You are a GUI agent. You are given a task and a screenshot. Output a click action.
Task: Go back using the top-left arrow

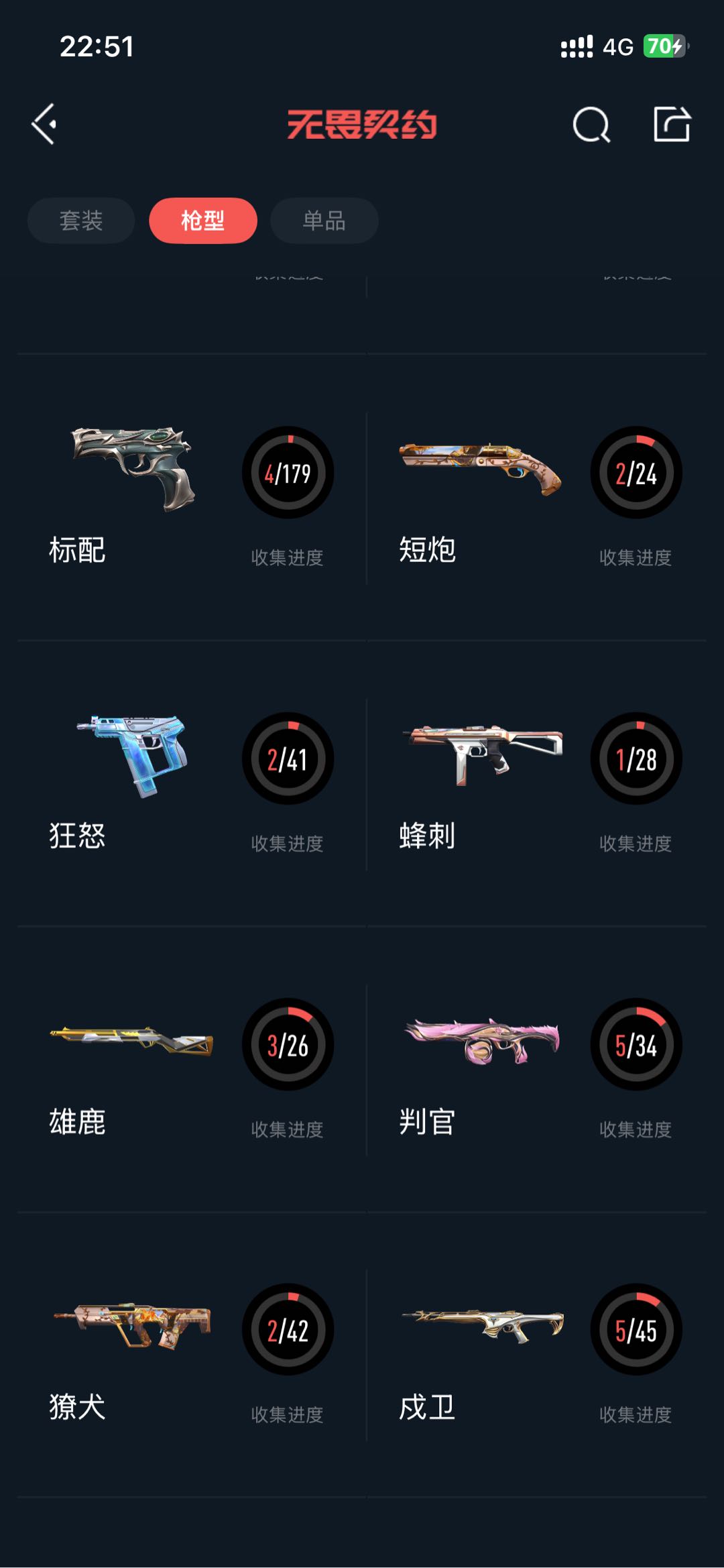tap(44, 124)
